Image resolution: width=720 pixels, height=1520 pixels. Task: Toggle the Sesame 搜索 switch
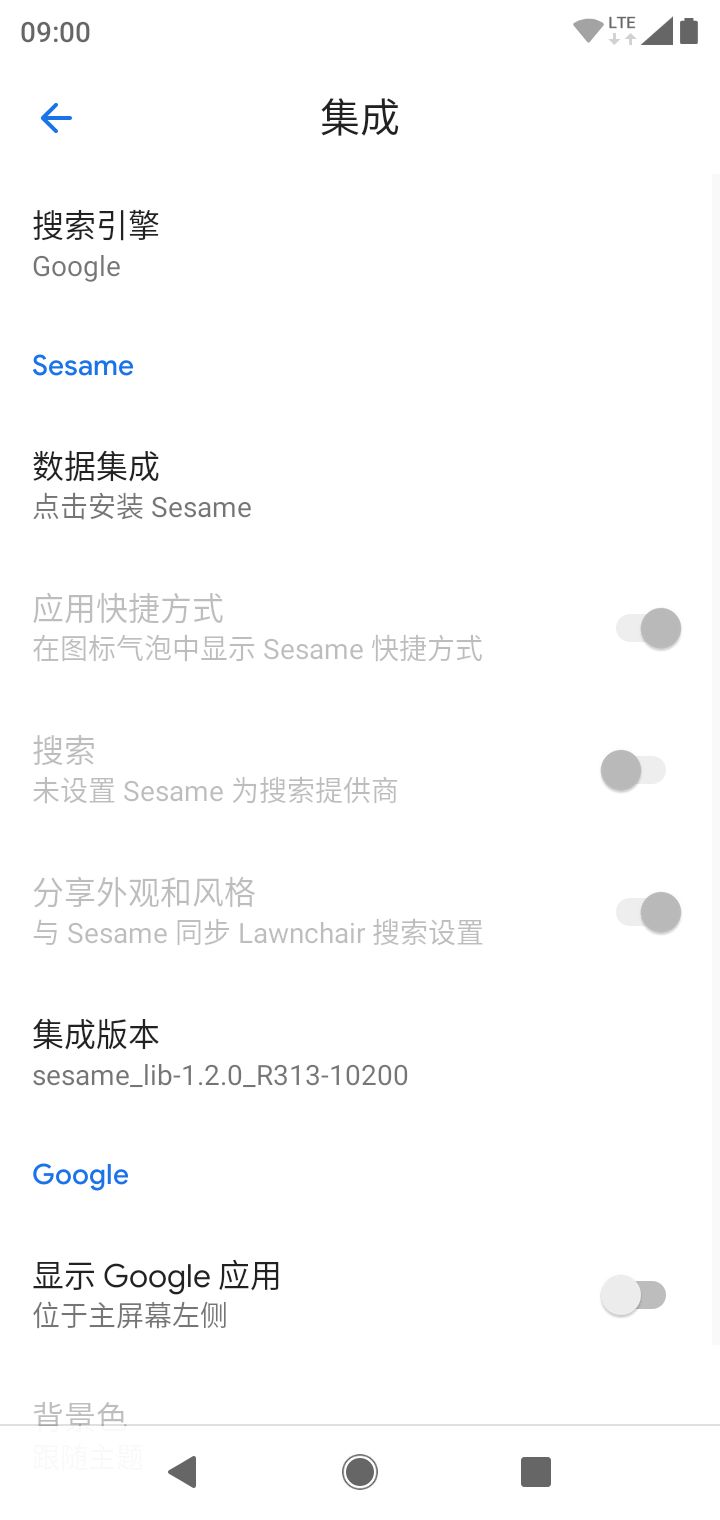coord(633,770)
